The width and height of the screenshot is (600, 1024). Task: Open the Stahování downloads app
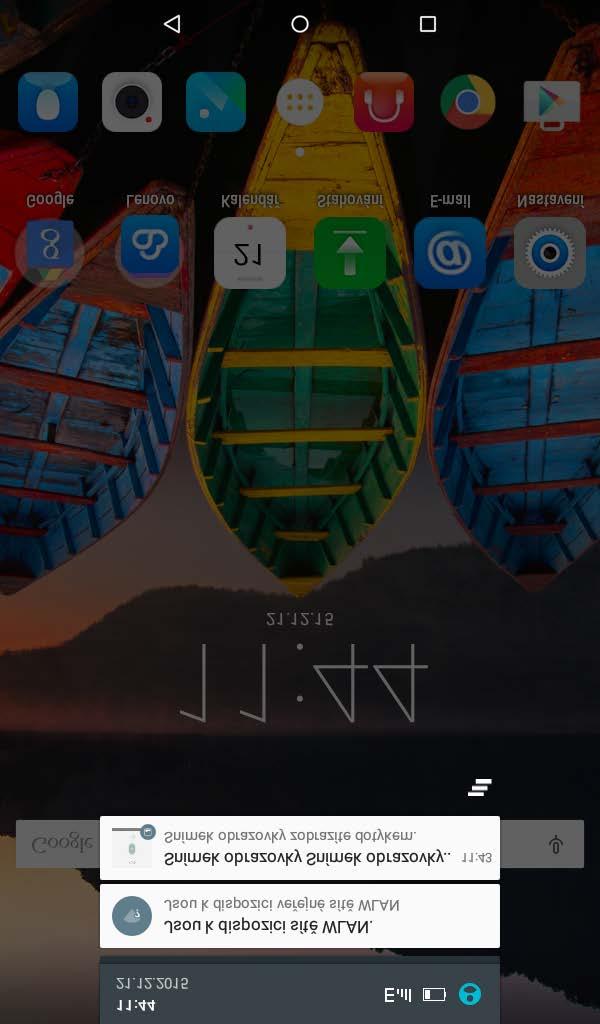350,253
